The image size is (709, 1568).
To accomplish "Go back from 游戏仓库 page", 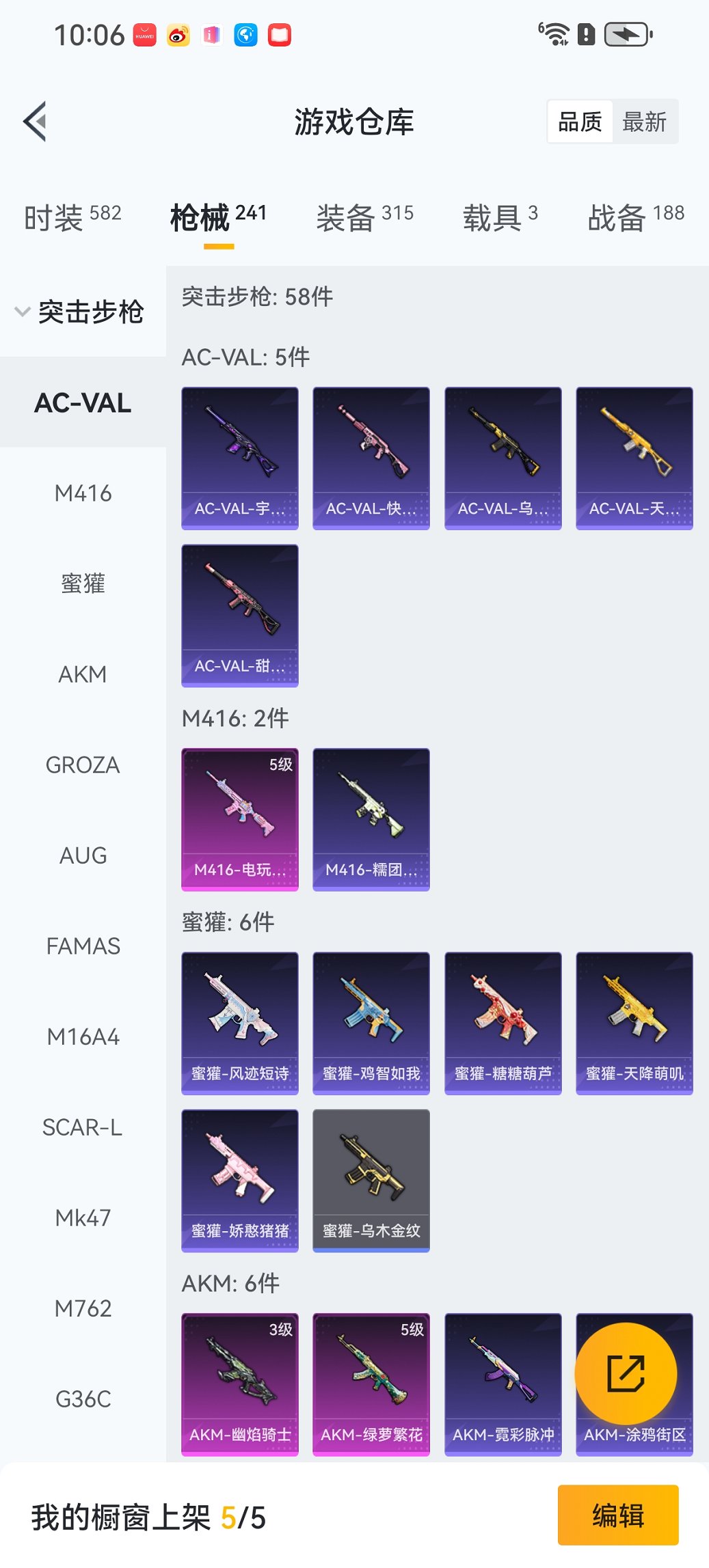I will pyautogui.click(x=36, y=122).
